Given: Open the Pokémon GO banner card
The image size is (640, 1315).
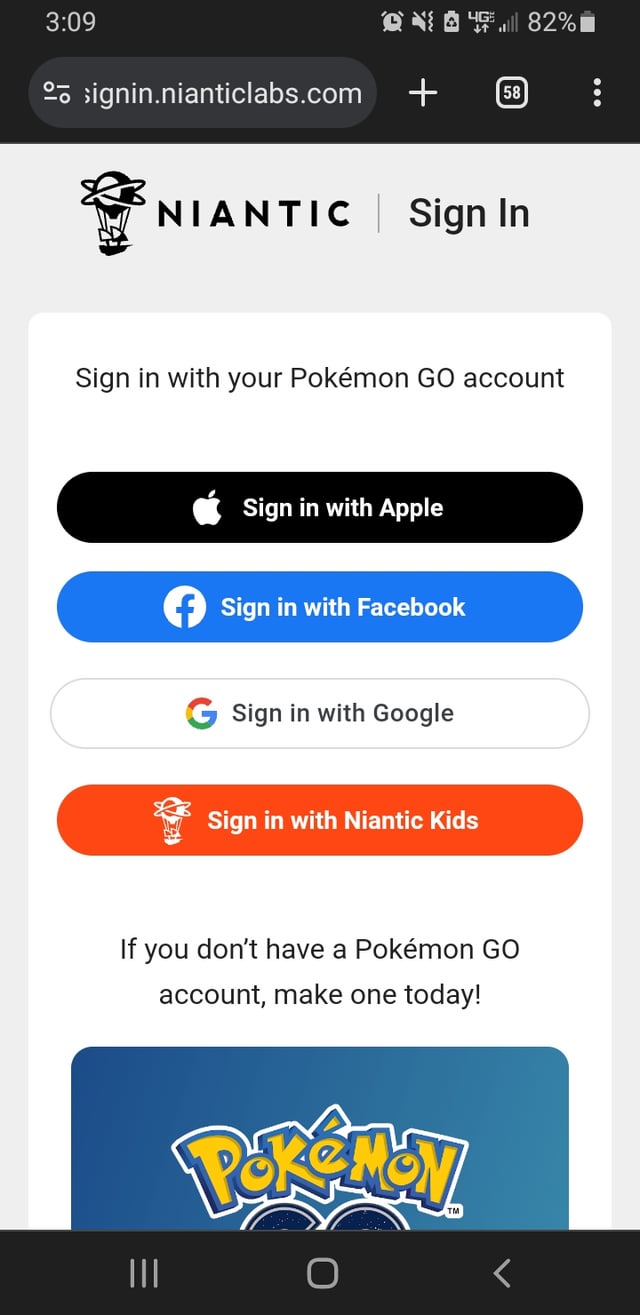Looking at the screenshot, I should coord(320,1140).
